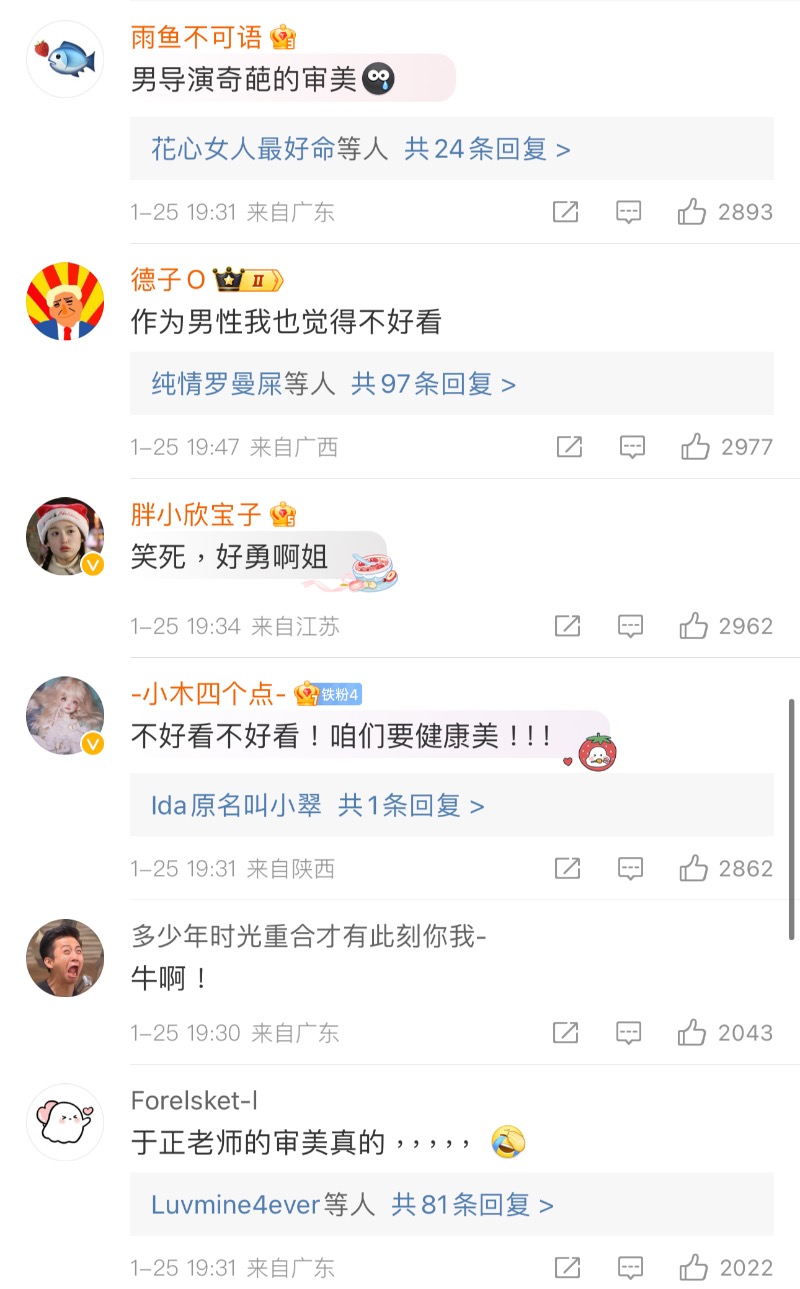This screenshot has height=1289, width=800.
Task: Open the 1 reply under -小木四个点-'s comment
Action: pyautogui.click(x=411, y=806)
